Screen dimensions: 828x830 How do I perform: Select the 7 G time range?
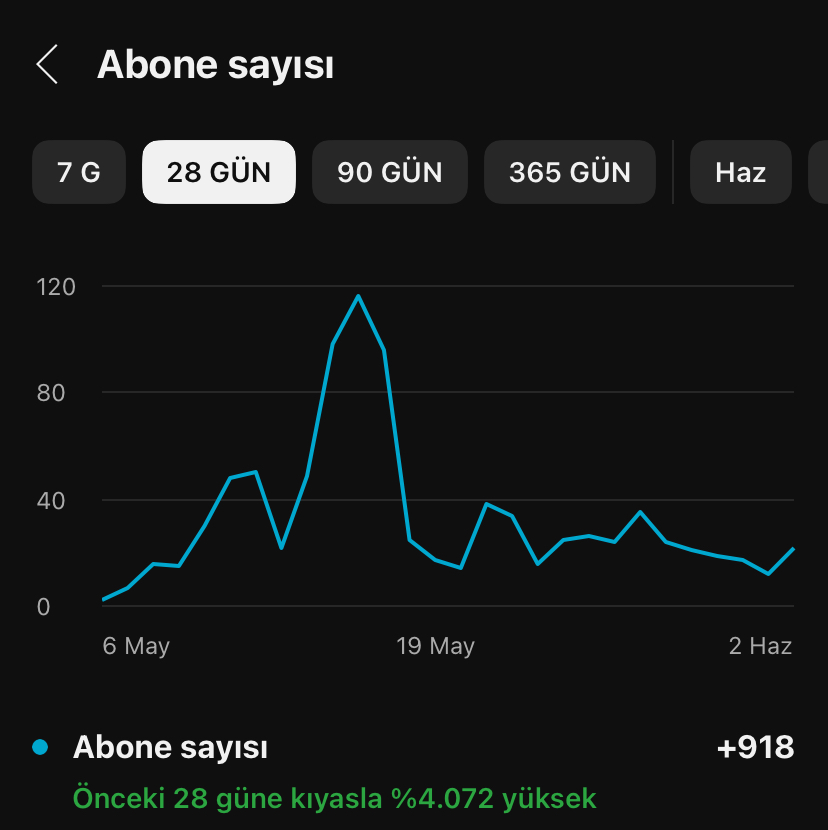click(79, 172)
